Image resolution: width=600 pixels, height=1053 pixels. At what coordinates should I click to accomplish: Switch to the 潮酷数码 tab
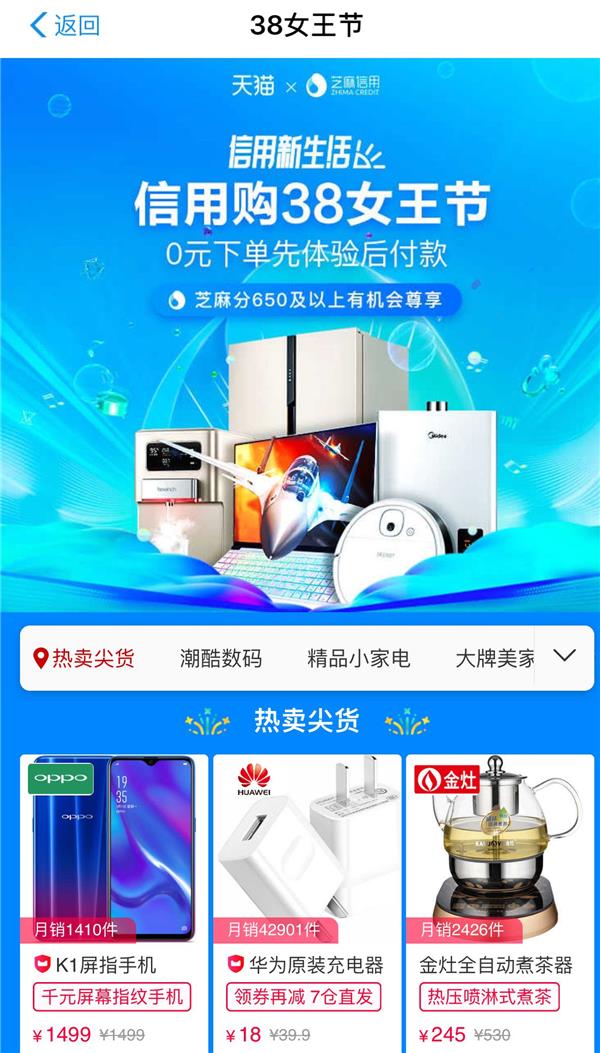(x=221, y=658)
